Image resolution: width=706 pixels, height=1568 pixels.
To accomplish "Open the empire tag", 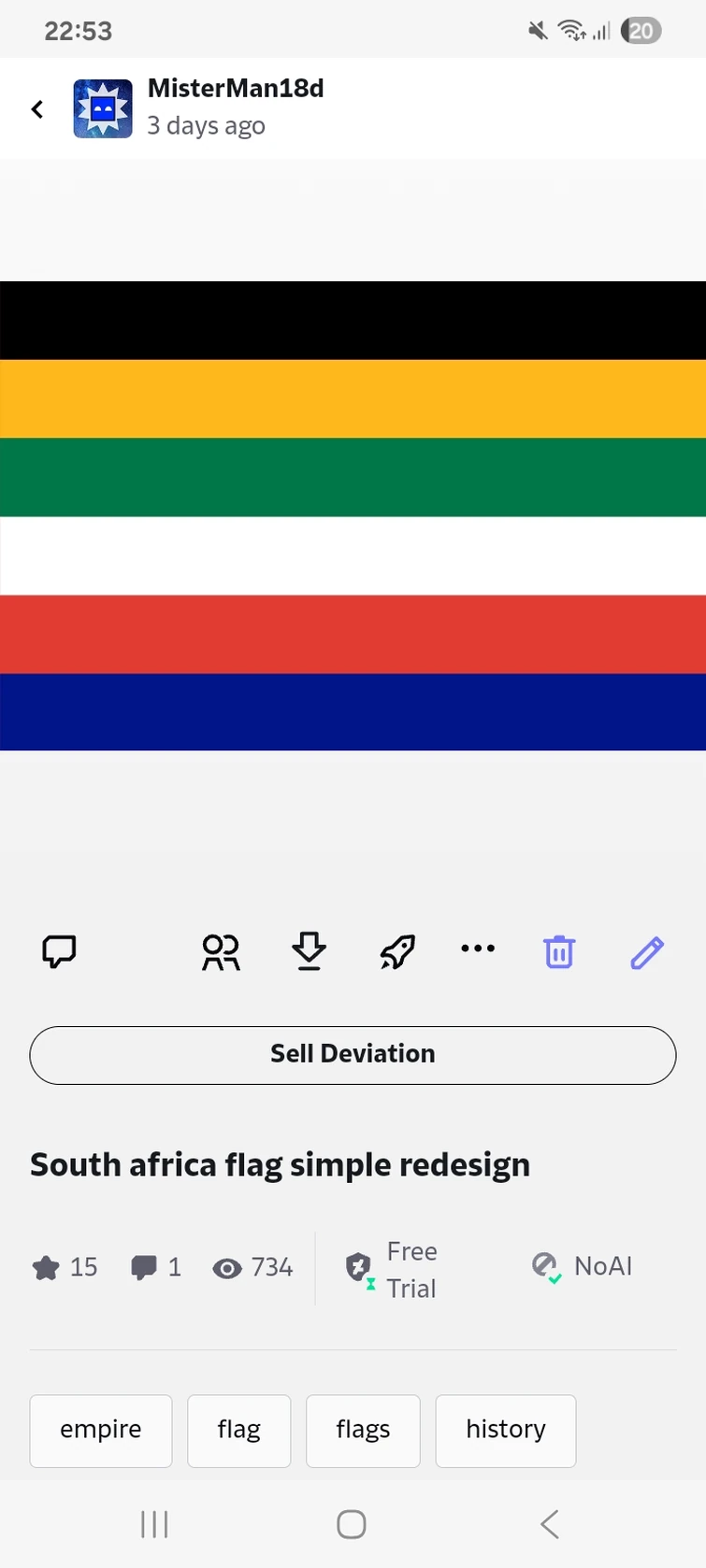I will (101, 1430).
